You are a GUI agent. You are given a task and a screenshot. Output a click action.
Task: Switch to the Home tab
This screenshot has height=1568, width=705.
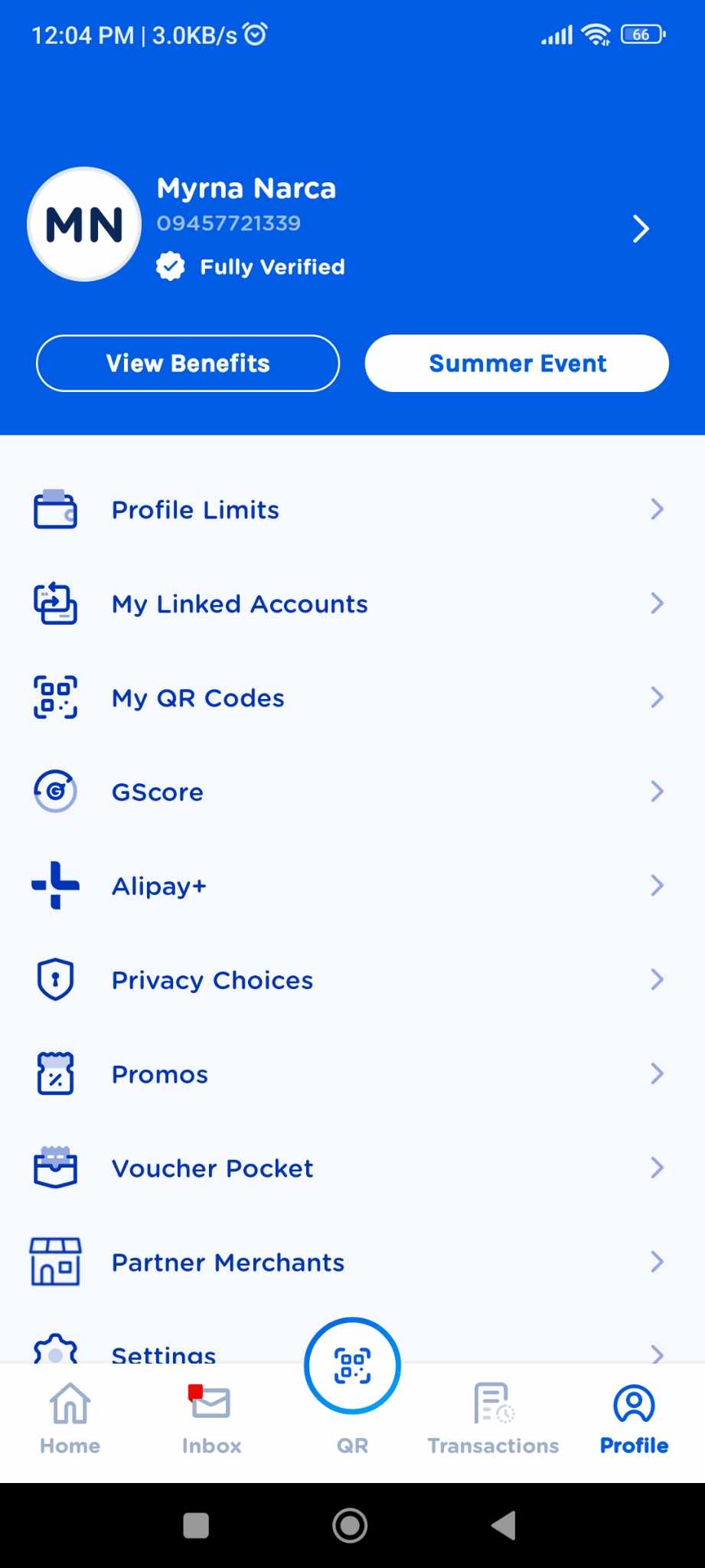[70, 1419]
